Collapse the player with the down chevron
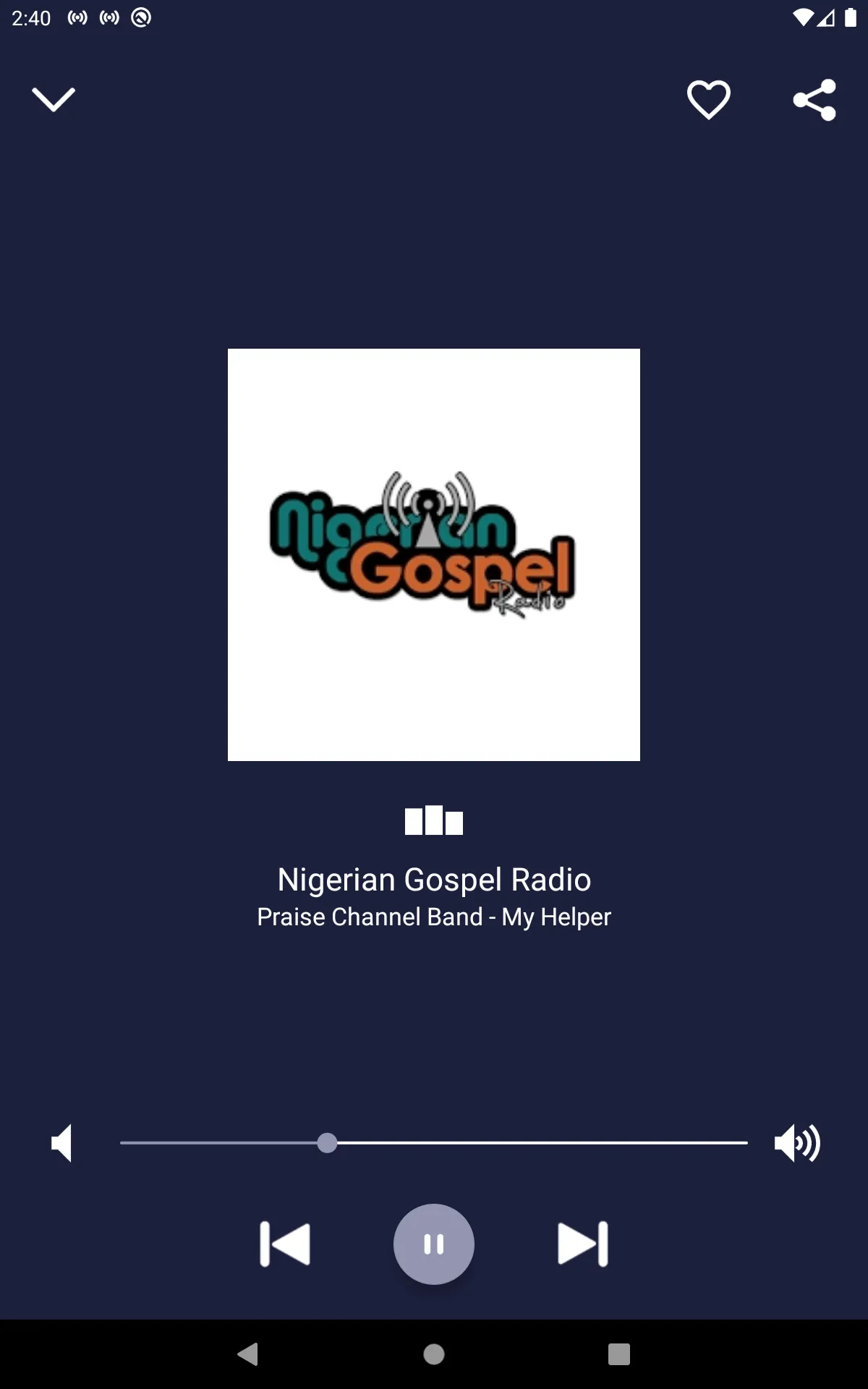The image size is (868, 1389). click(54, 100)
